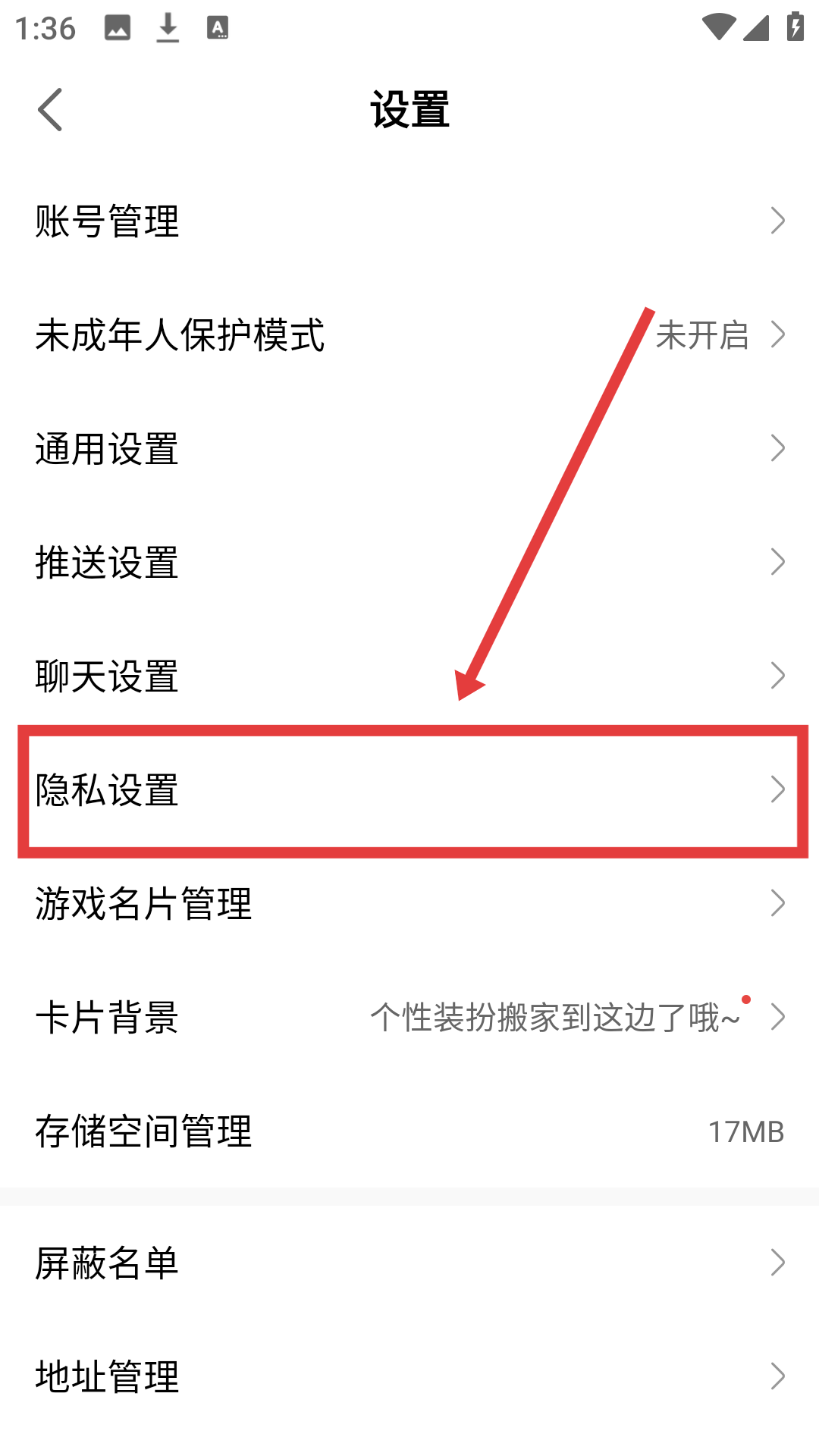View the 屏蔽名单 list
819x1456 pixels.
[409, 1263]
